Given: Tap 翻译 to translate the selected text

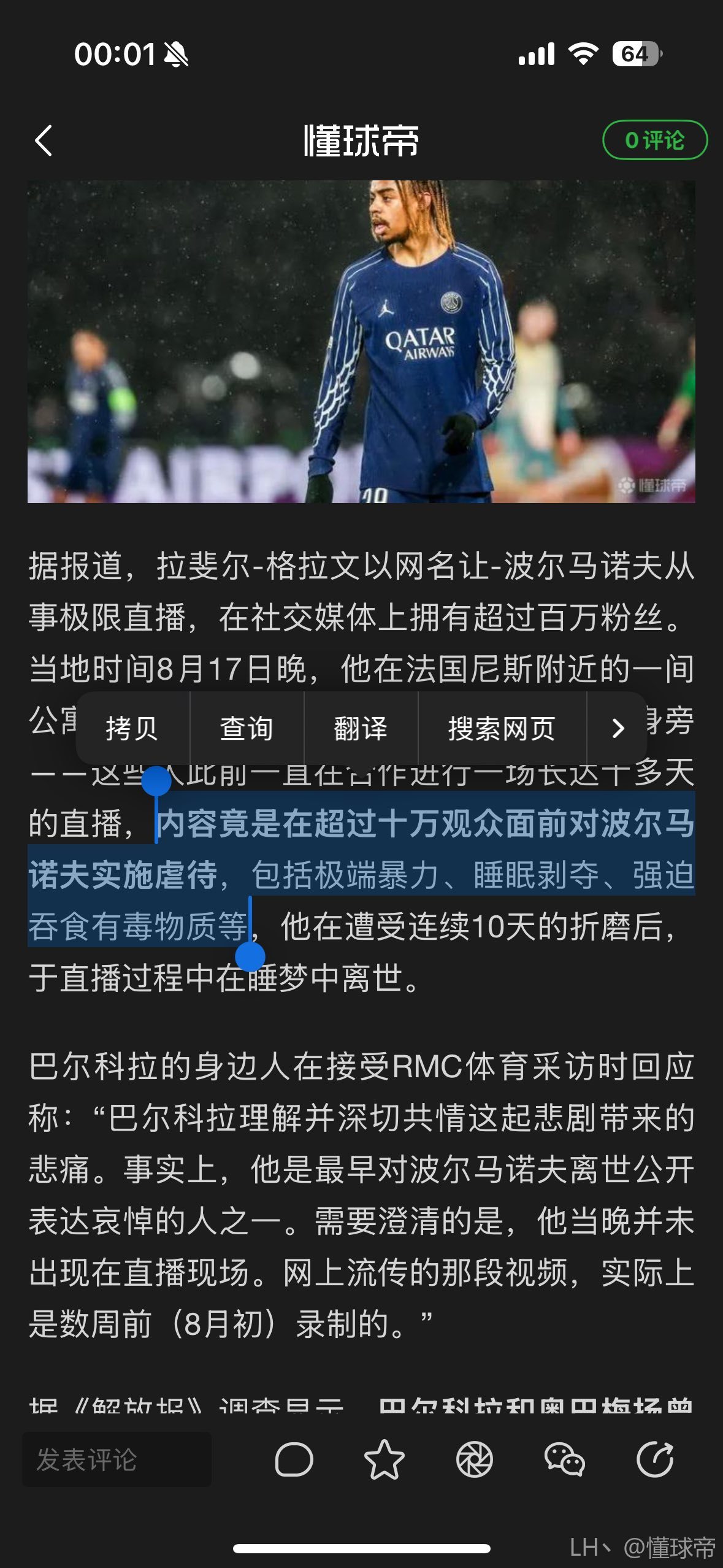Looking at the screenshot, I should tap(361, 729).
